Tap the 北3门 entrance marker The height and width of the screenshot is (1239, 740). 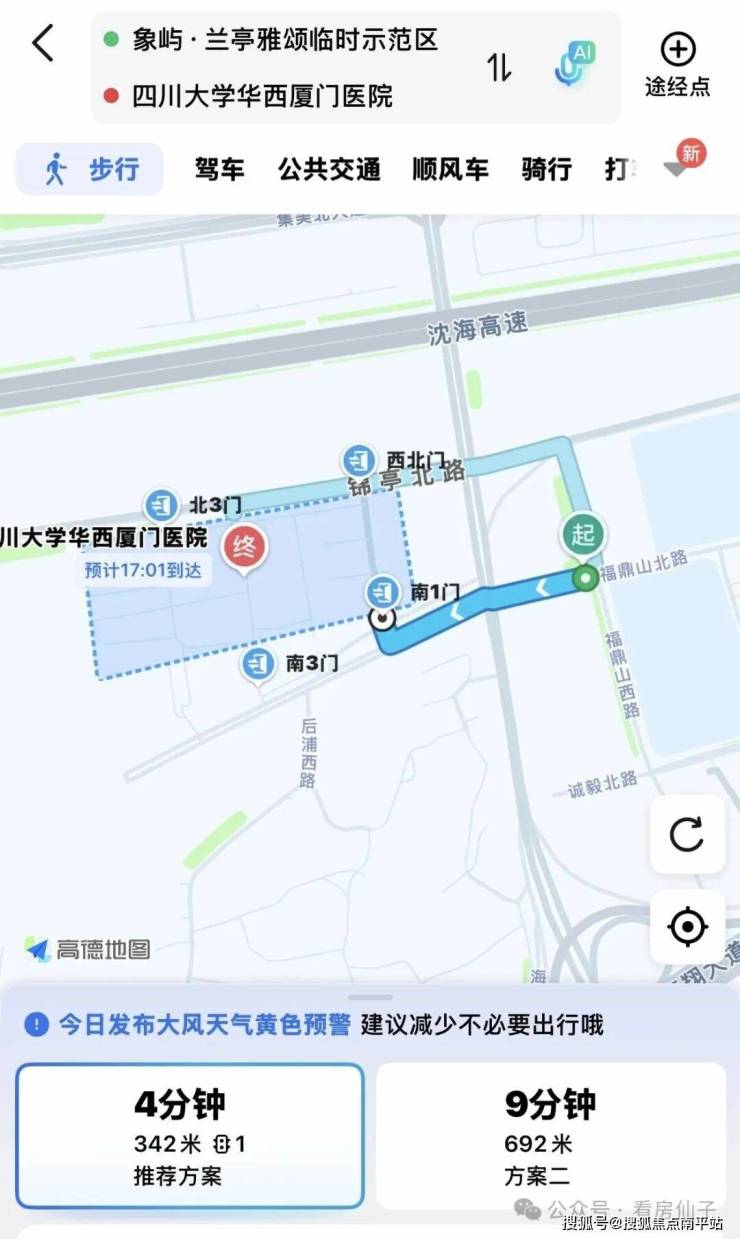pos(161,505)
